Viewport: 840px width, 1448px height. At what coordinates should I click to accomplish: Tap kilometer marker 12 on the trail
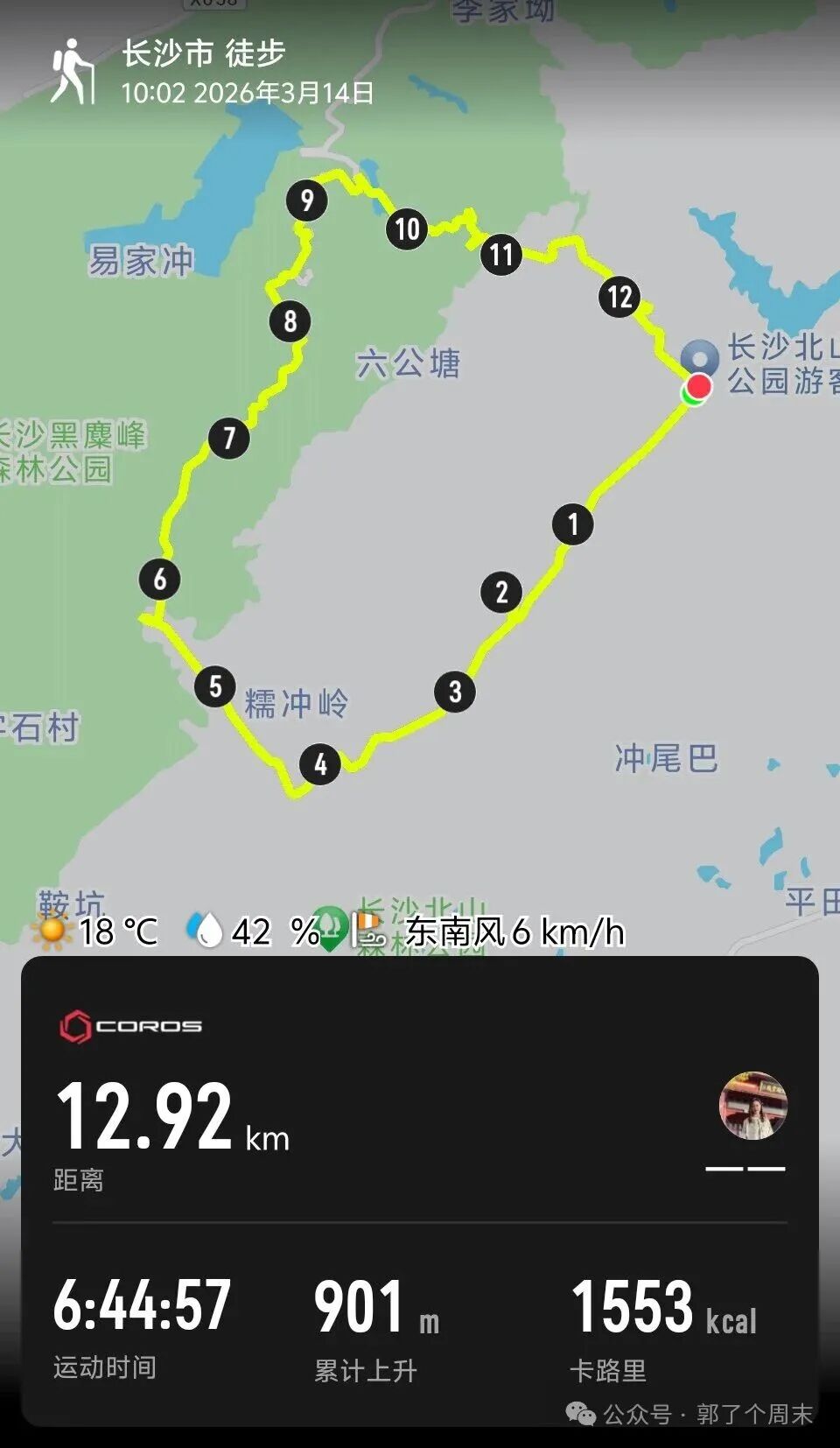(619, 298)
